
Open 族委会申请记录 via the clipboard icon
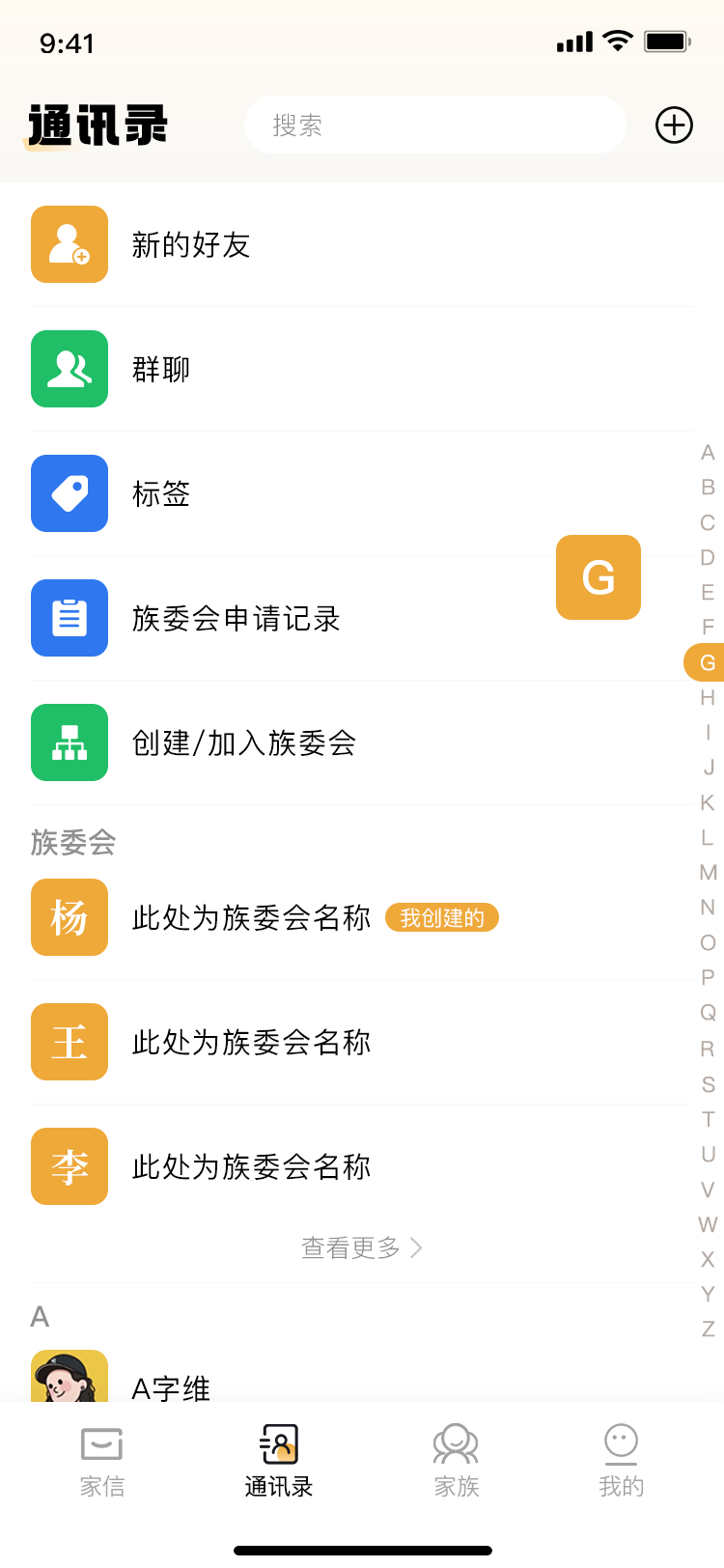click(x=69, y=618)
